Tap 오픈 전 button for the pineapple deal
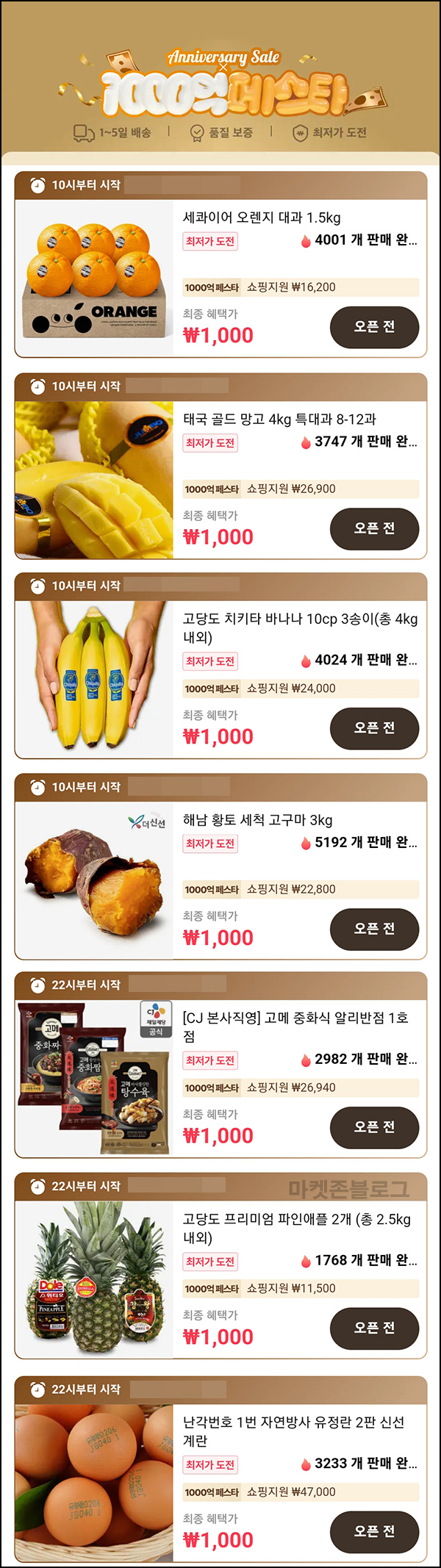 (x=375, y=1328)
